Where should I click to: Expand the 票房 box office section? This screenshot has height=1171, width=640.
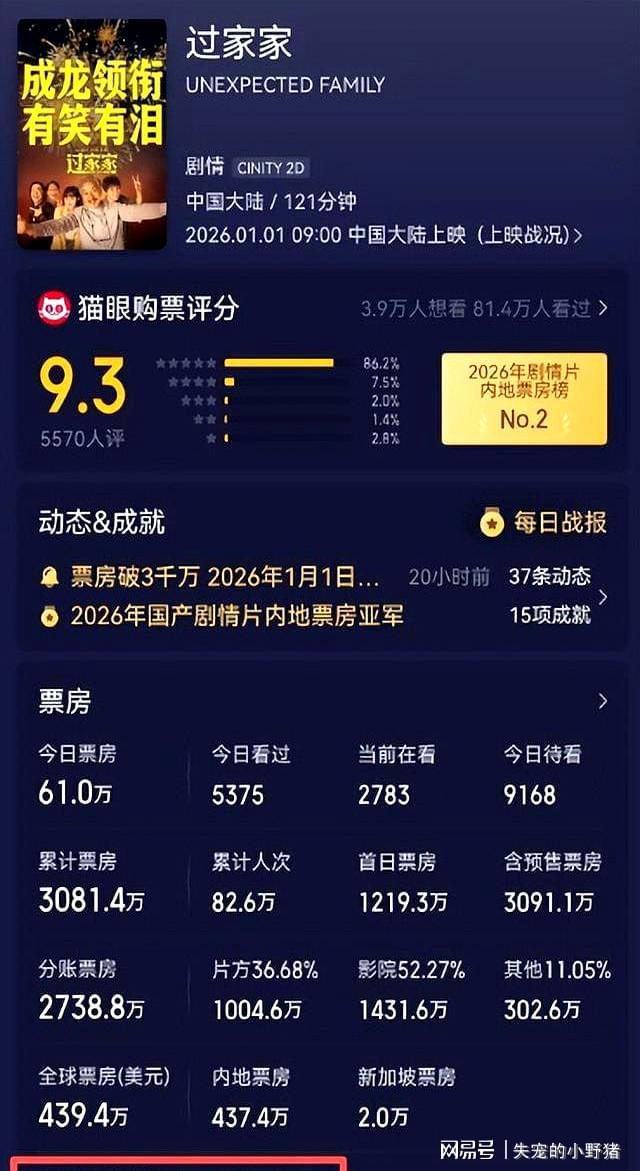pos(602,701)
